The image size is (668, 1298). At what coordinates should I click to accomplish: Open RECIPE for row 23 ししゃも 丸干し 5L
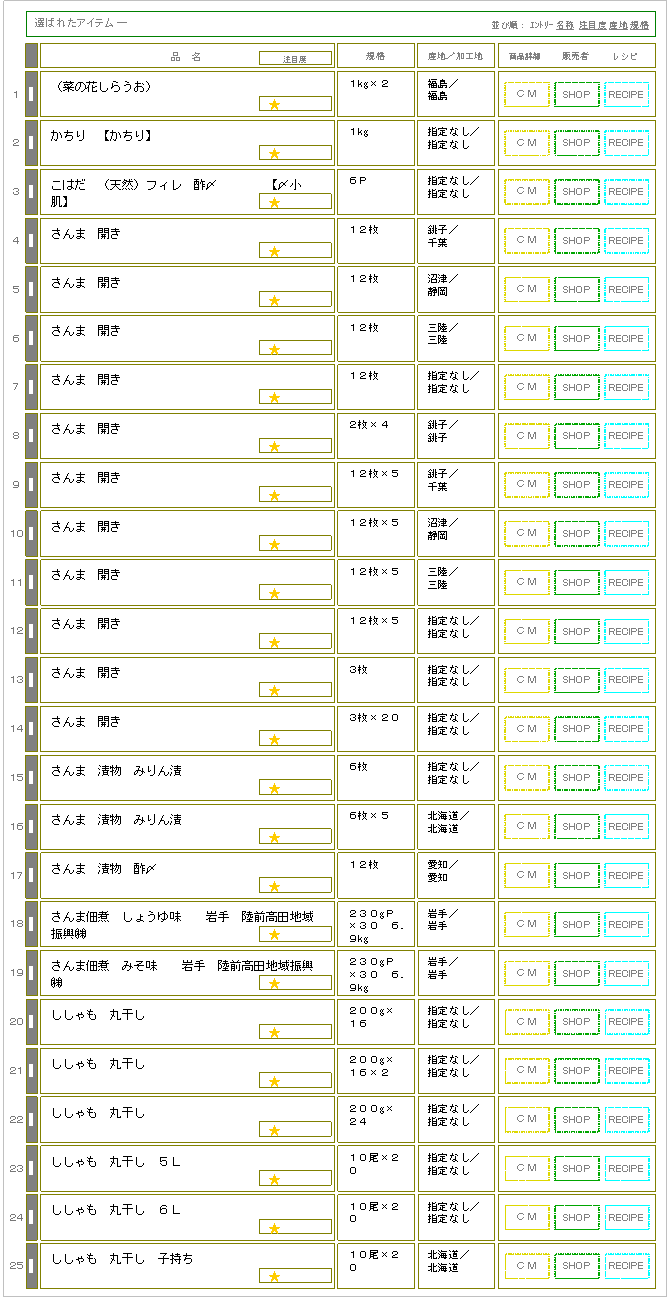pos(627,1169)
